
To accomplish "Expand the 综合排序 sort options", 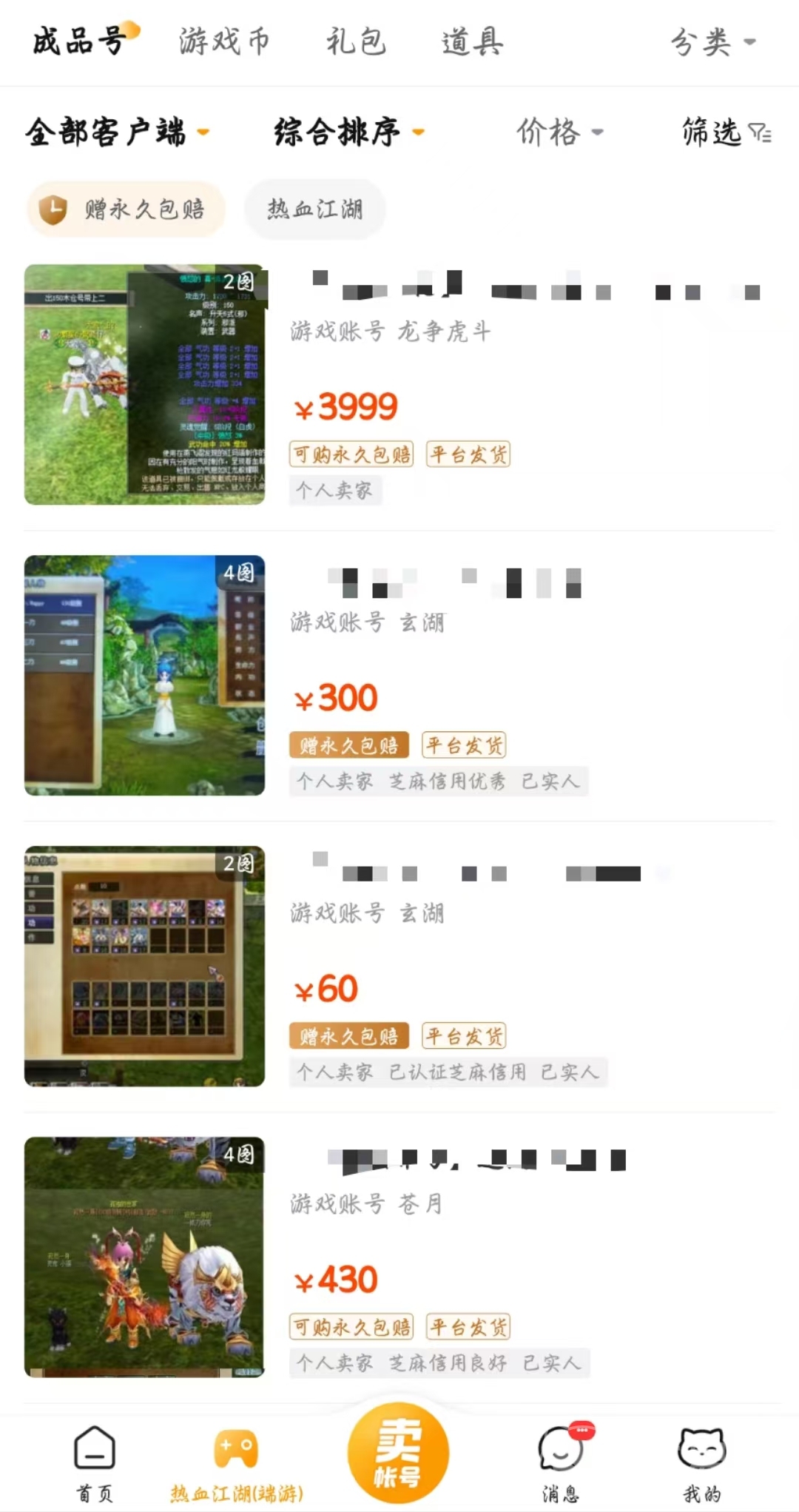I will pos(348,132).
